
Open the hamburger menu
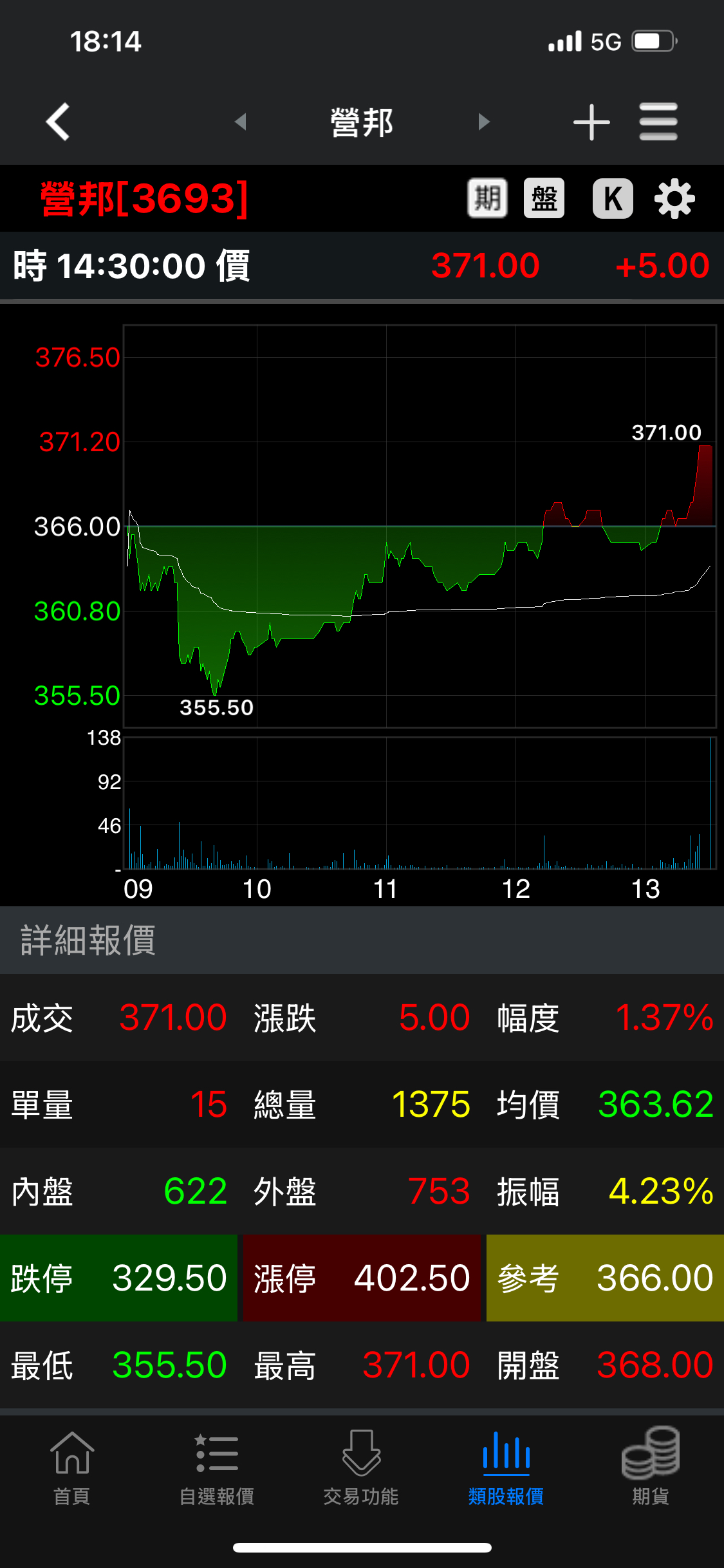tap(658, 122)
